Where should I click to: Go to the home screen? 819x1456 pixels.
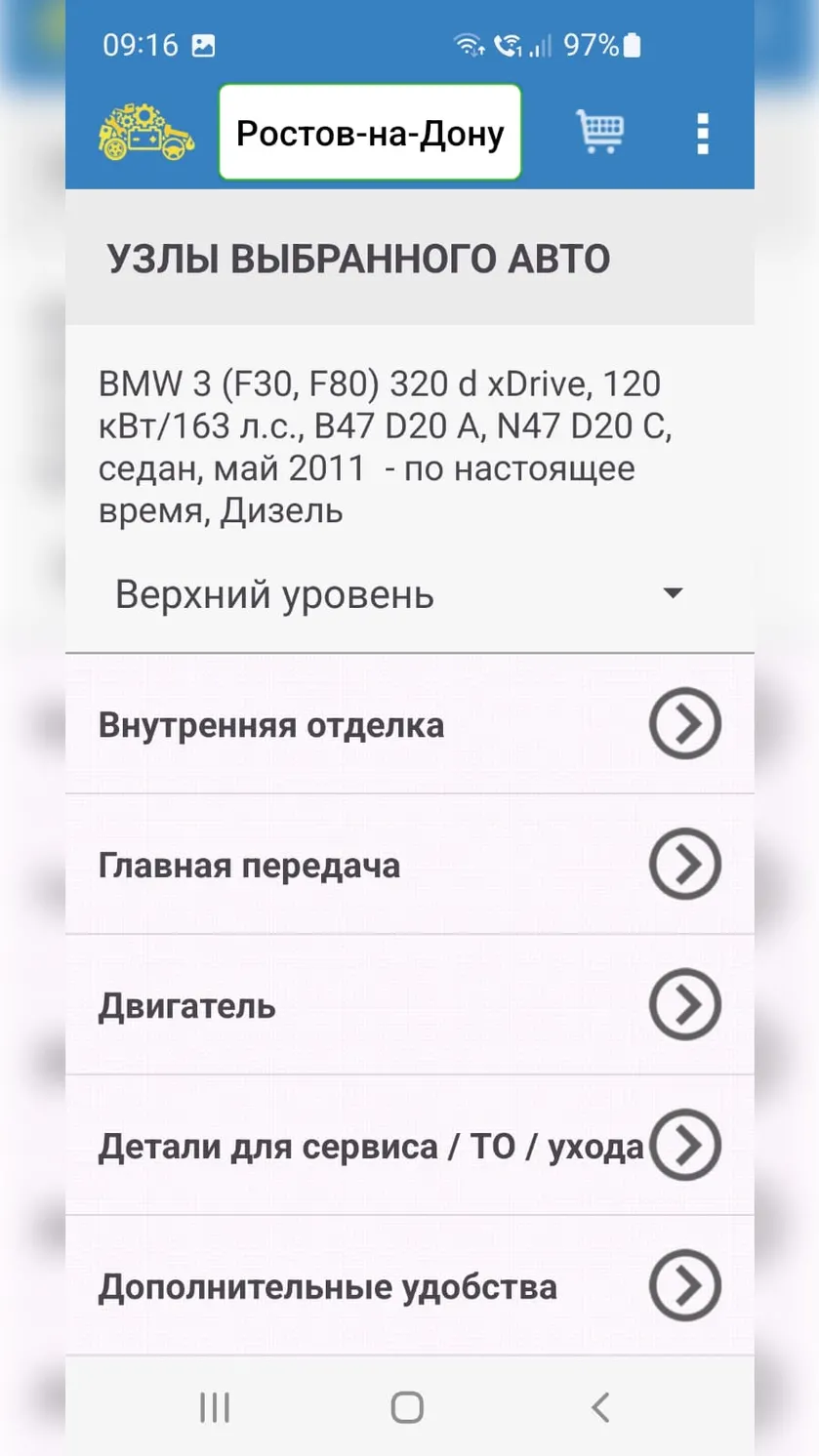pos(407,1407)
